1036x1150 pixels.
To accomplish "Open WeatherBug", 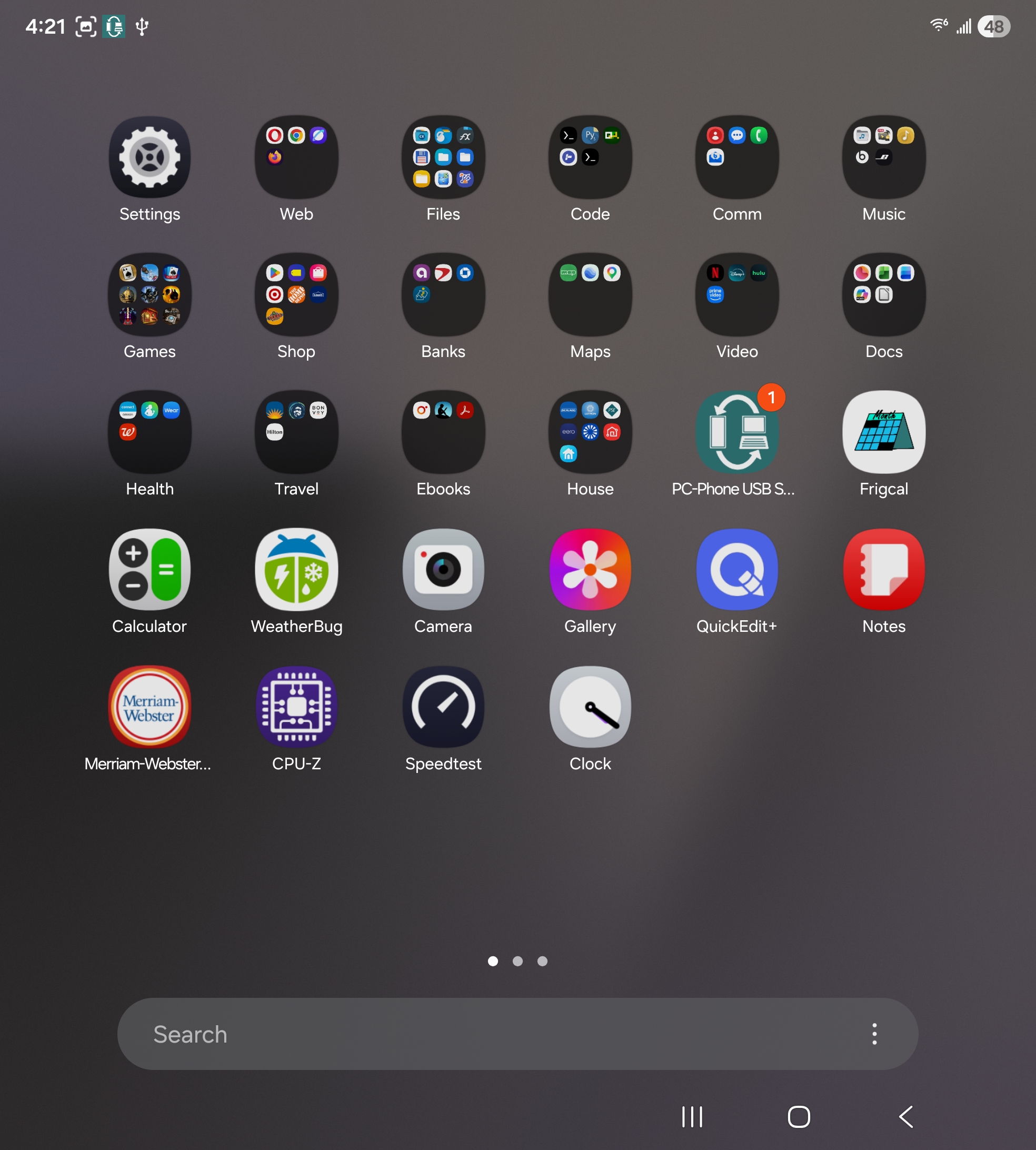I will [296, 569].
